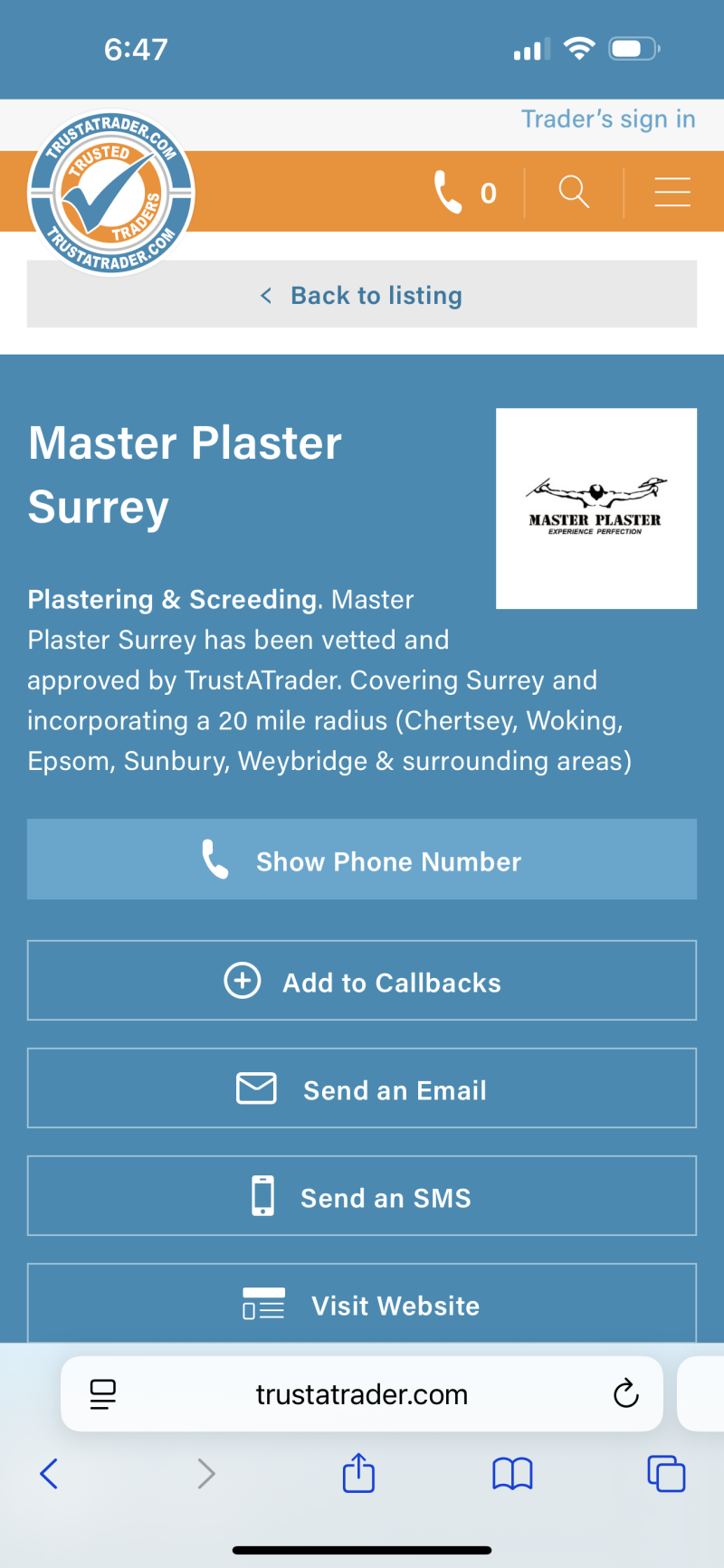Image resolution: width=724 pixels, height=1568 pixels.
Task: Open the callbacks phone icon
Action: click(449, 192)
